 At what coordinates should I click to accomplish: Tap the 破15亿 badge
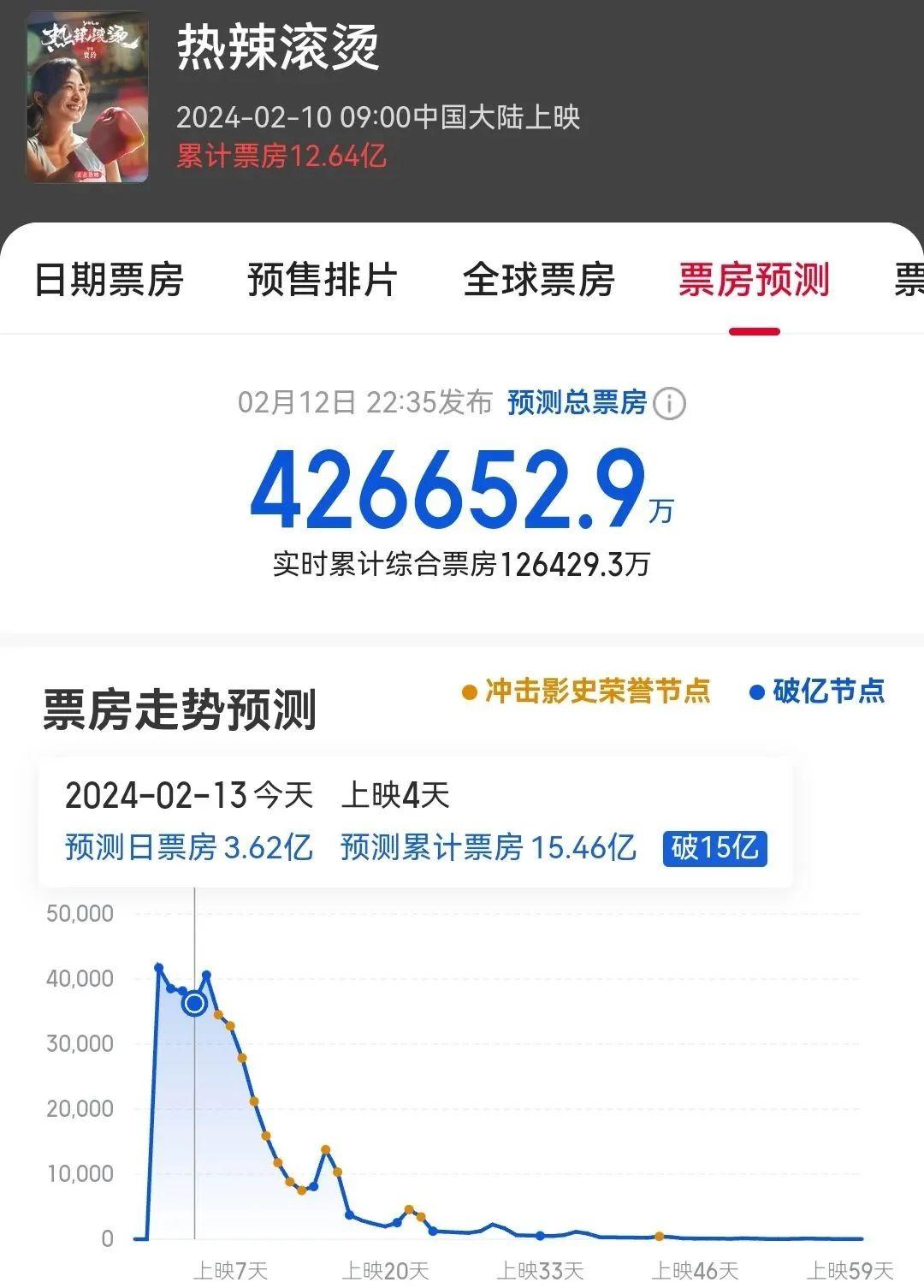[714, 848]
